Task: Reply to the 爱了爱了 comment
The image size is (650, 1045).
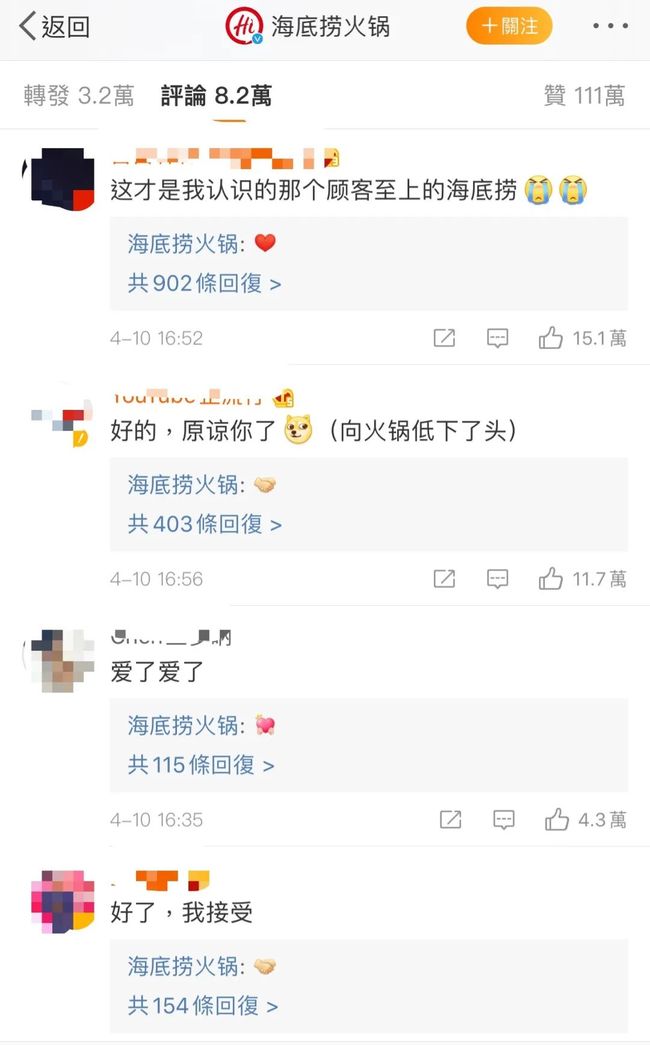Action: coord(503,820)
